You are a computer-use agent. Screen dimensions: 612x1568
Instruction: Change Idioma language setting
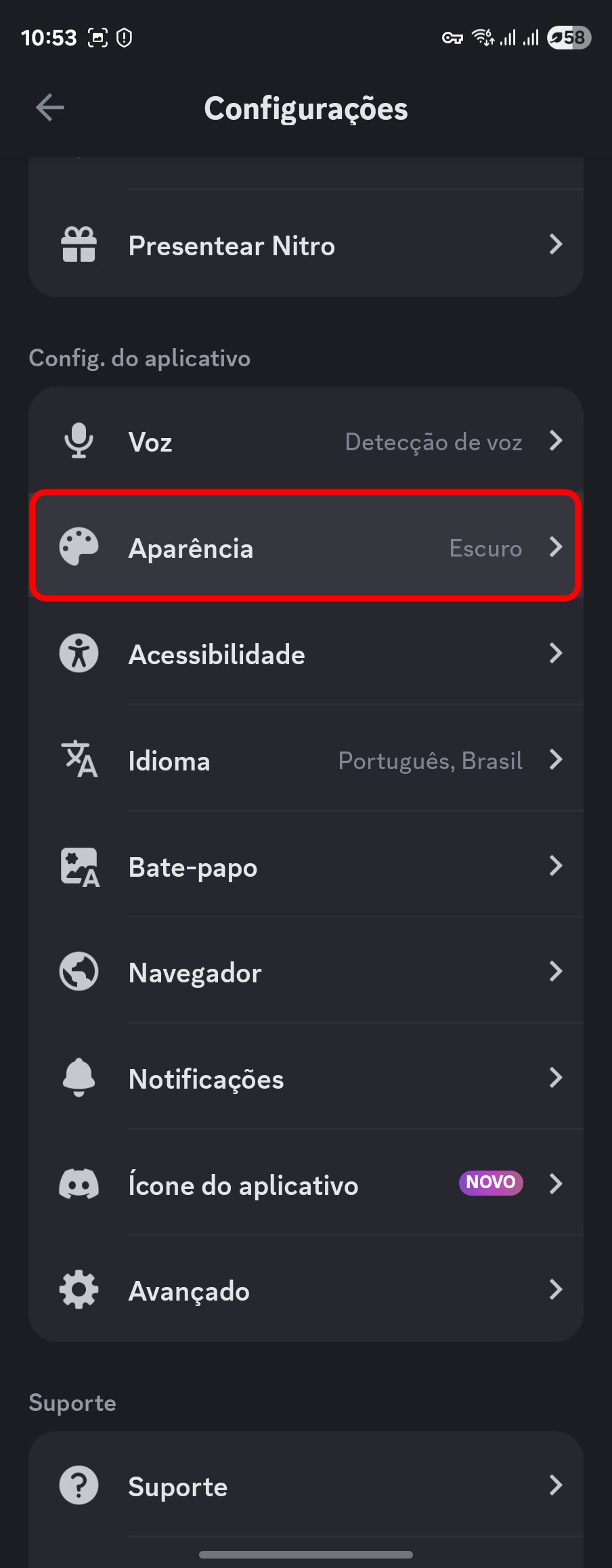coord(306,760)
